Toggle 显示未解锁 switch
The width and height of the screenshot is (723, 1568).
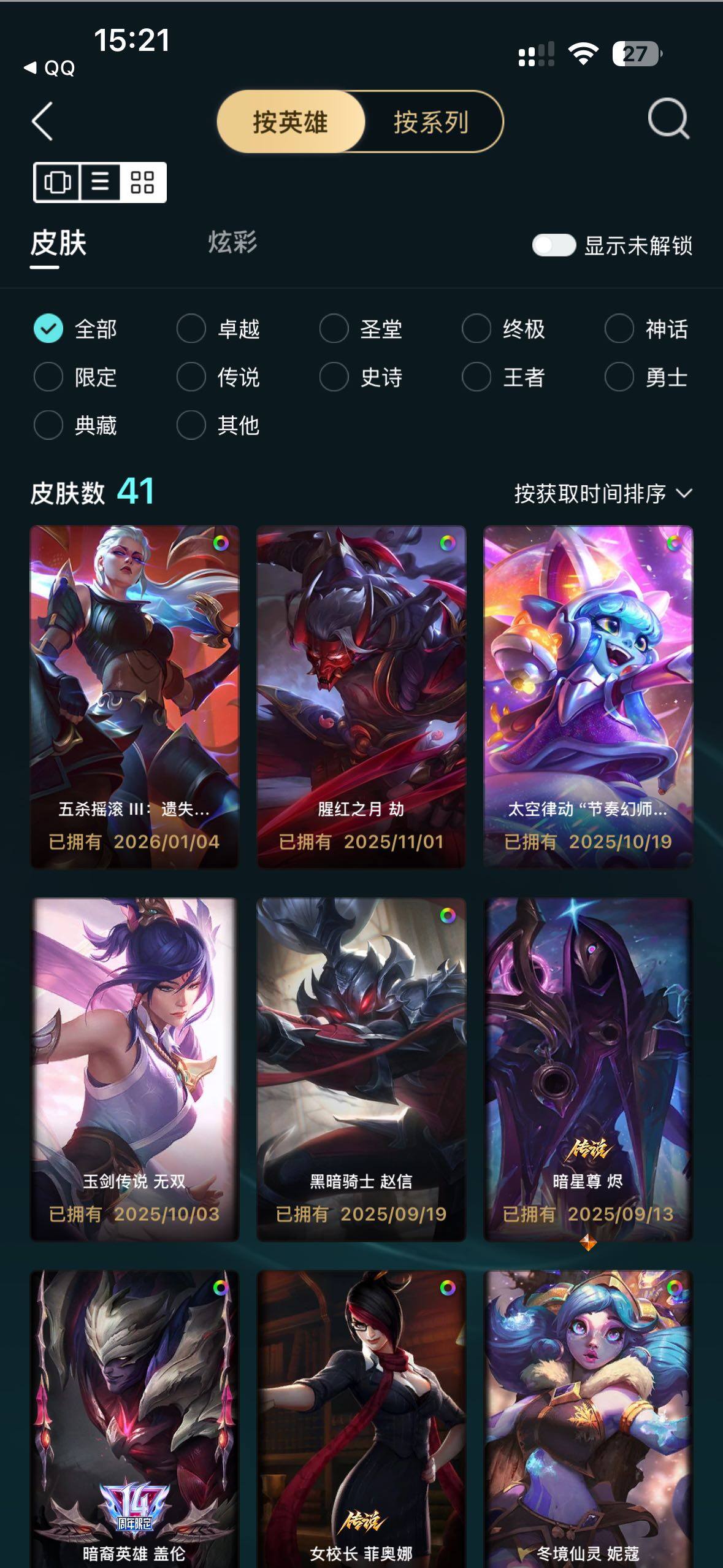pos(554,245)
